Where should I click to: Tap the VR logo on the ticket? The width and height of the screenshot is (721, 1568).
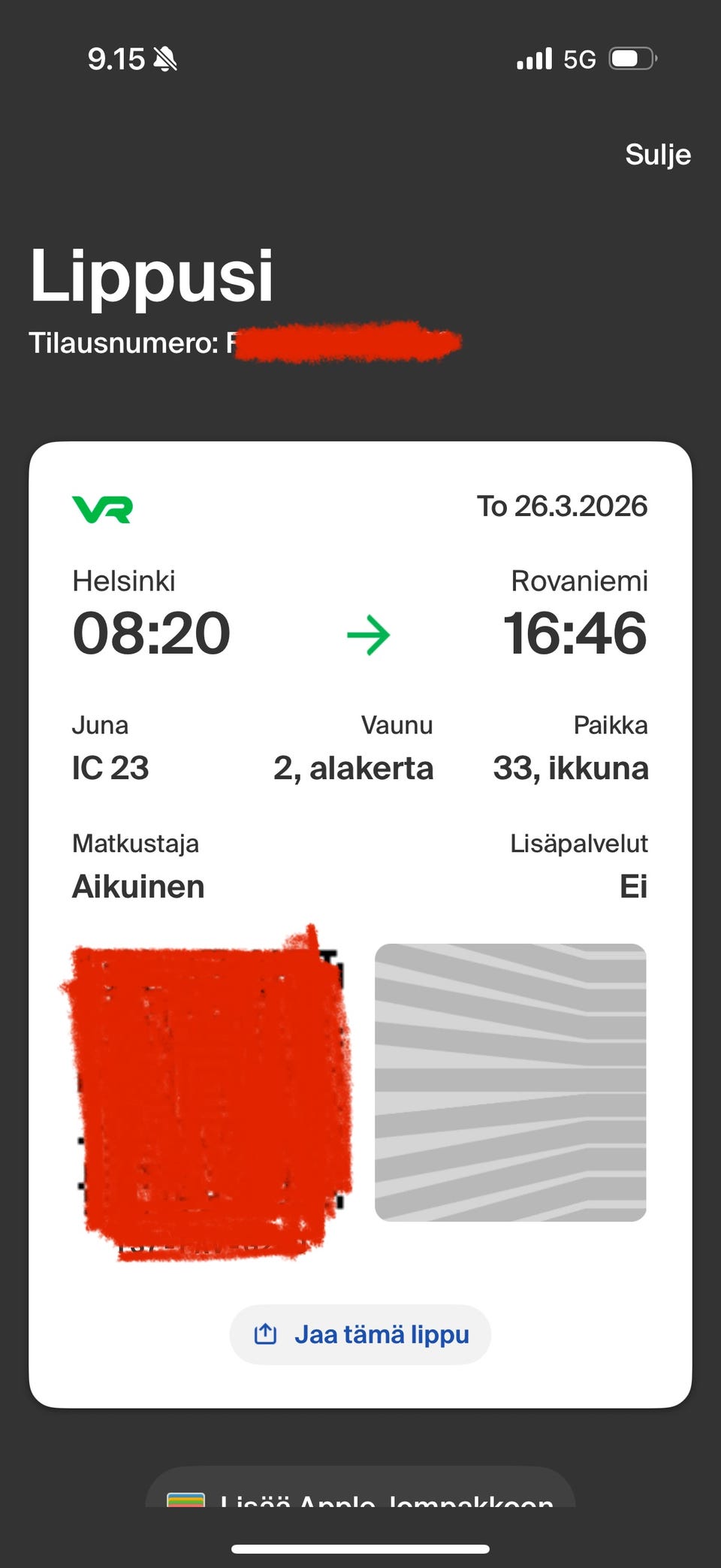103,509
